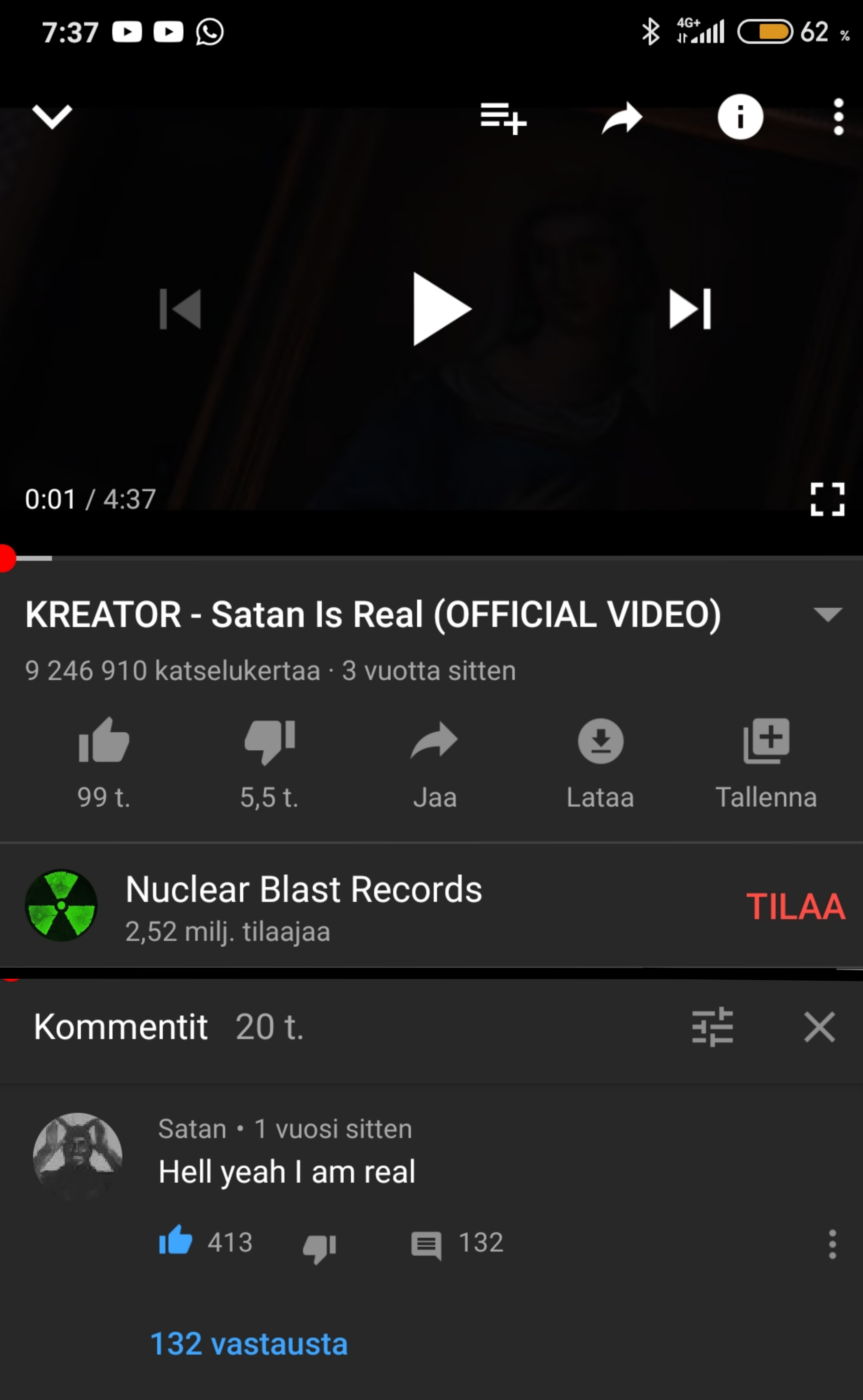Screen dimensions: 863x1400
Task: Close the Kommentit panel
Action: coord(819,1027)
